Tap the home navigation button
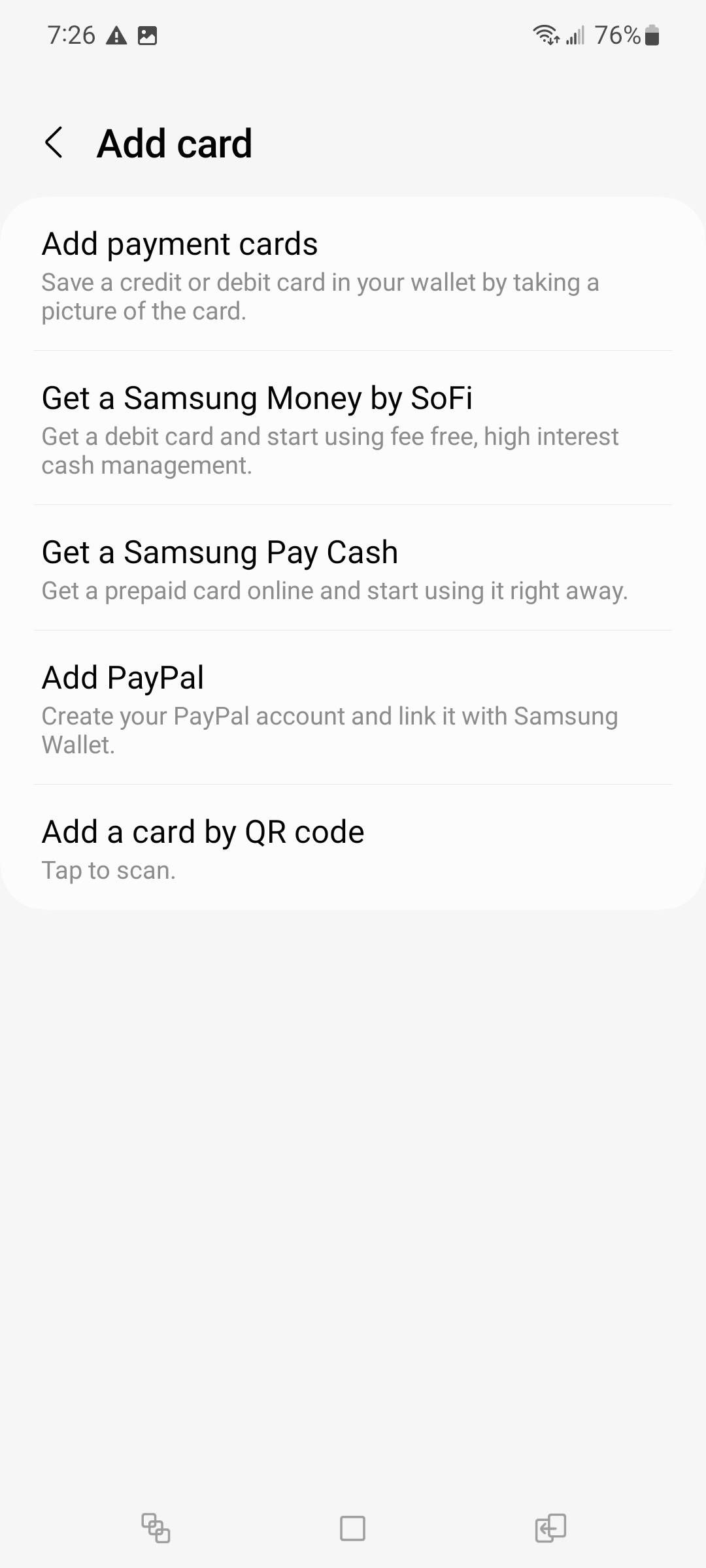The height and width of the screenshot is (1568, 706). click(352, 1527)
